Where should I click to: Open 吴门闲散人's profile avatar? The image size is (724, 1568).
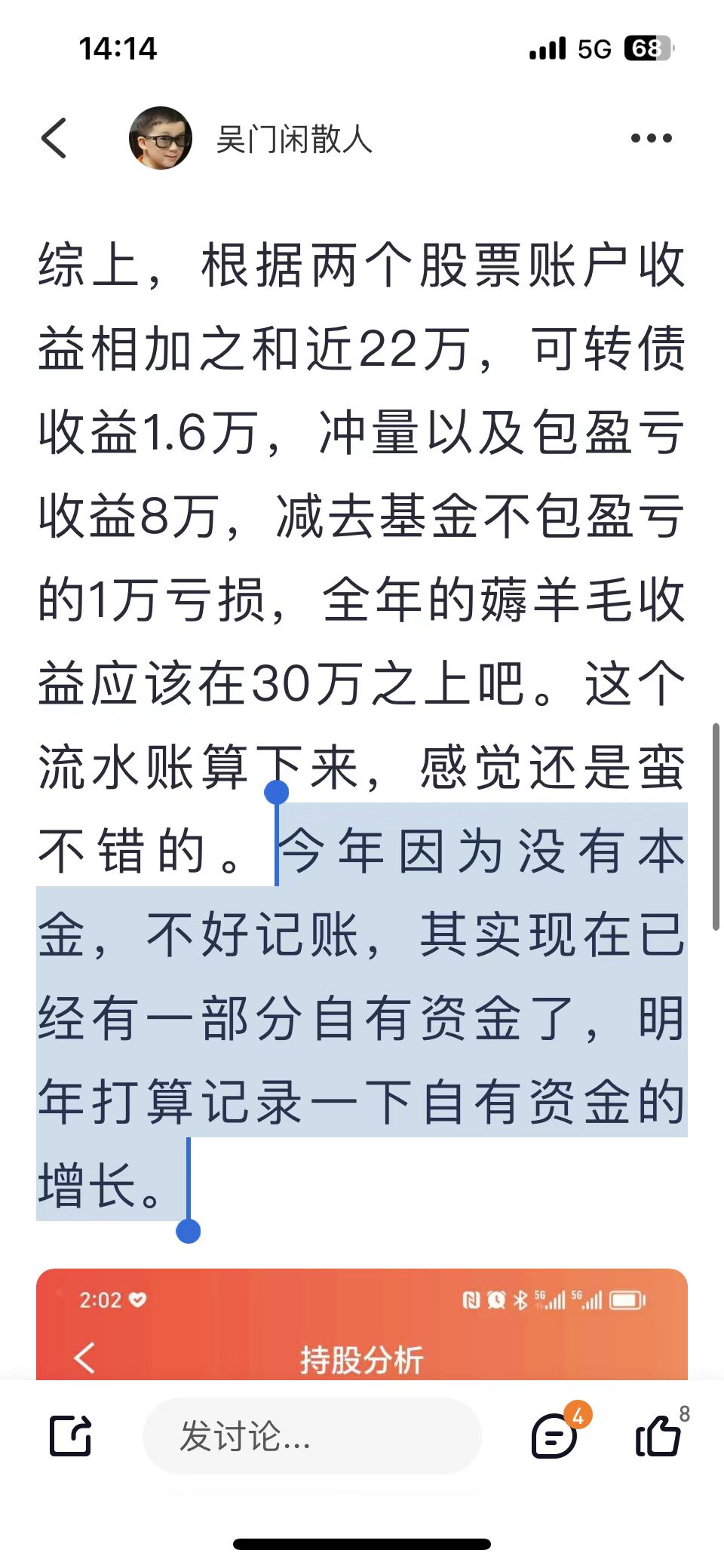point(160,139)
